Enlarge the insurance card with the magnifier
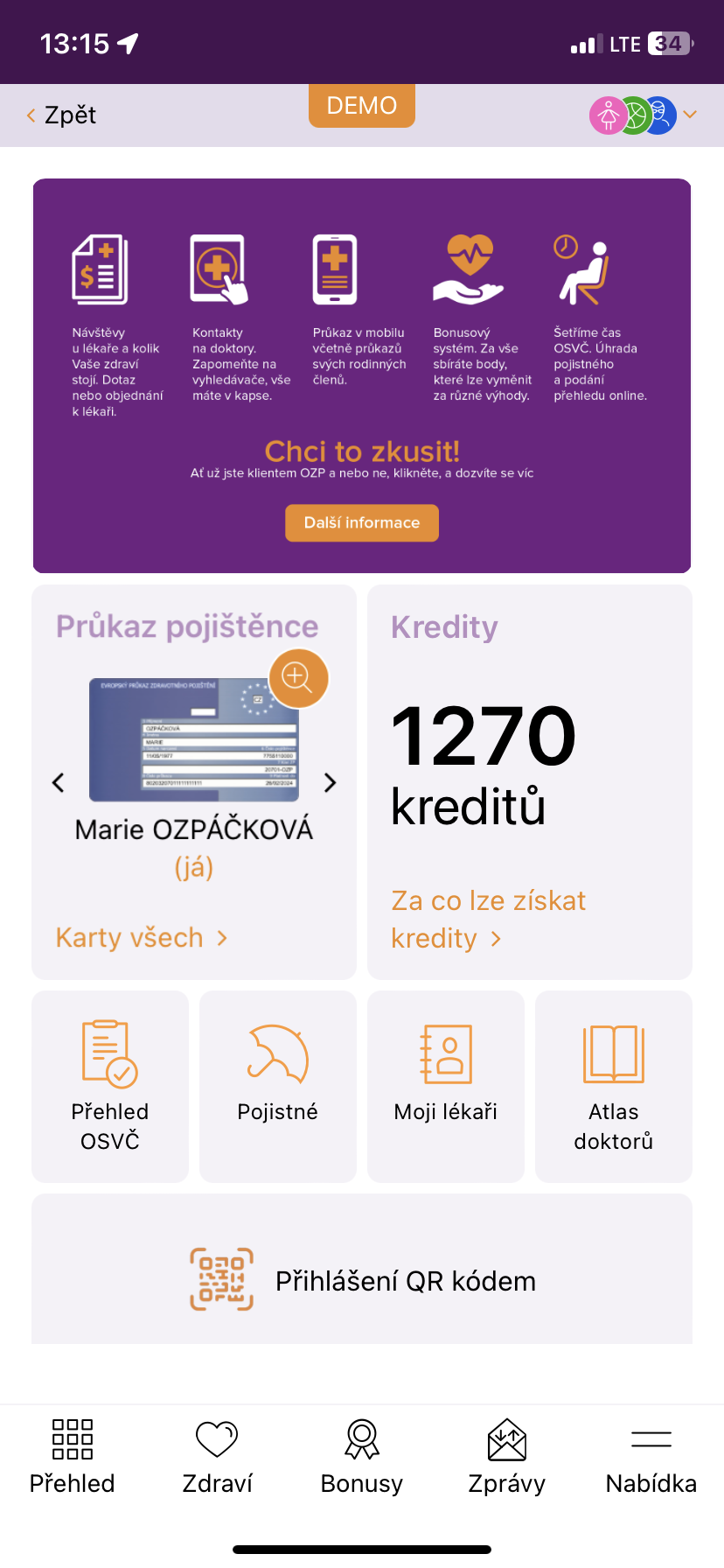The image size is (724, 1568). tap(298, 677)
